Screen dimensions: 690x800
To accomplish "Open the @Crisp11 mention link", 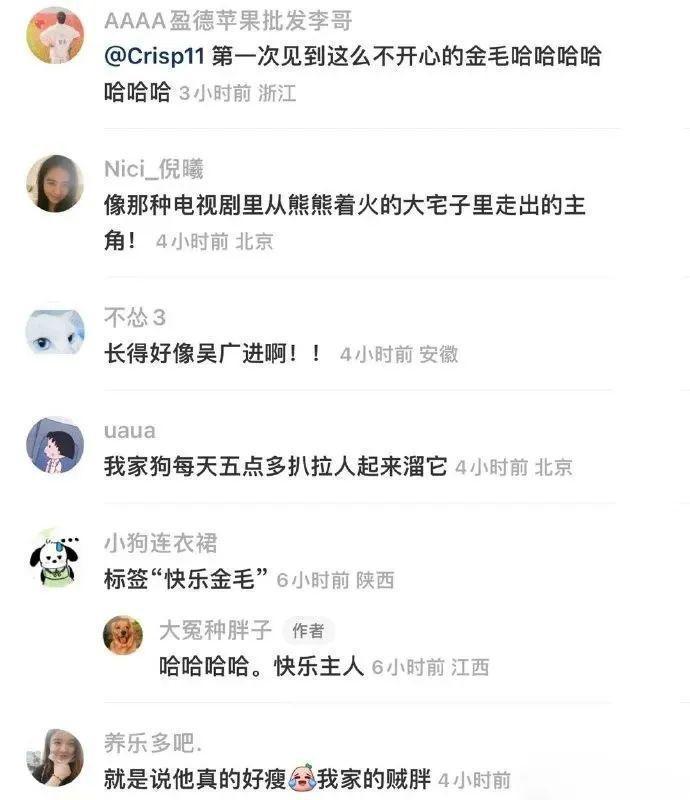I will [x=154, y=56].
